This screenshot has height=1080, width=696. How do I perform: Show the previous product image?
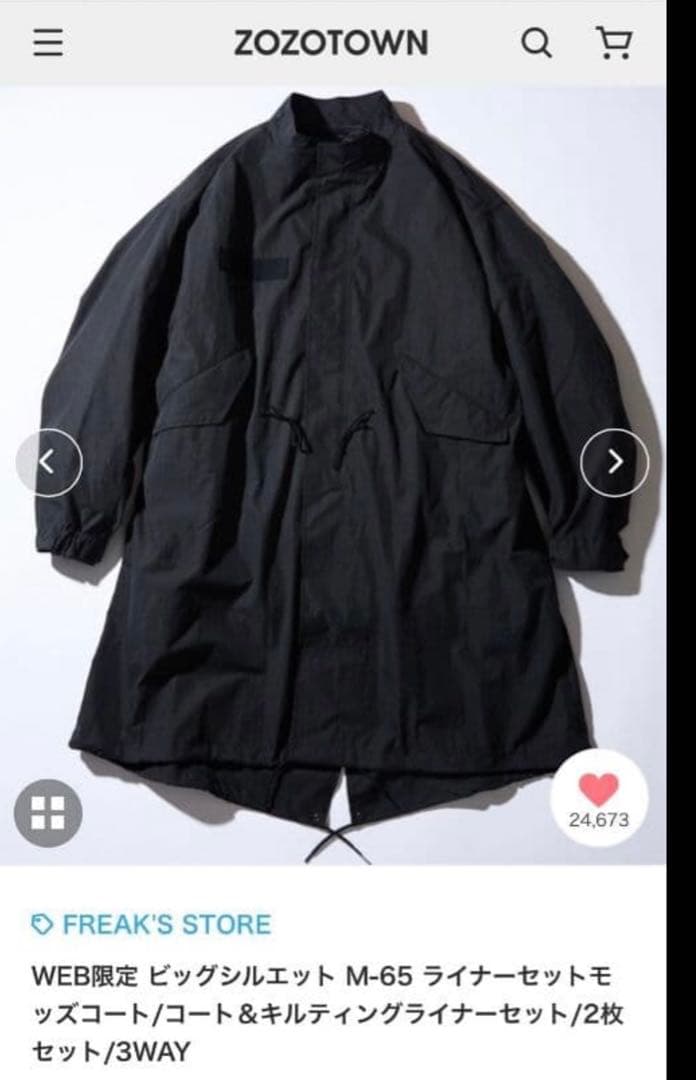point(48,461)
